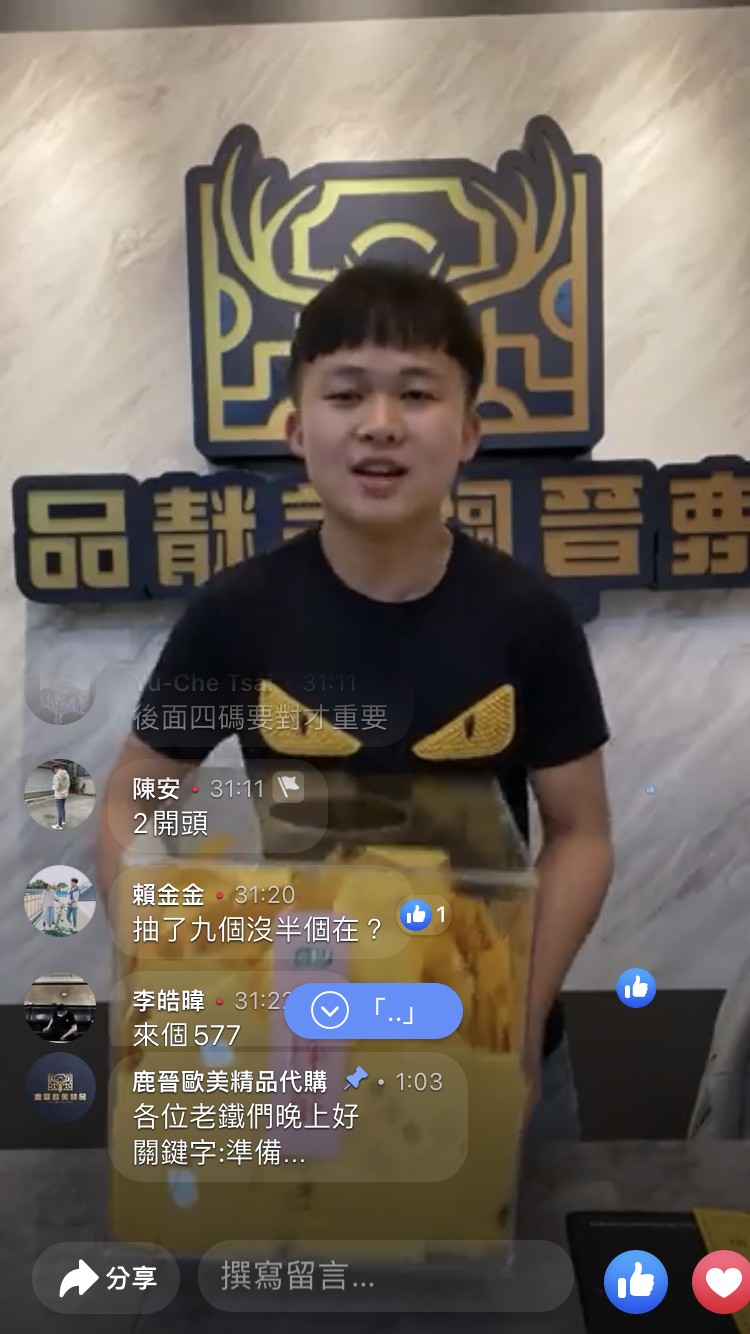Tap the 分享 share button

106,1277
